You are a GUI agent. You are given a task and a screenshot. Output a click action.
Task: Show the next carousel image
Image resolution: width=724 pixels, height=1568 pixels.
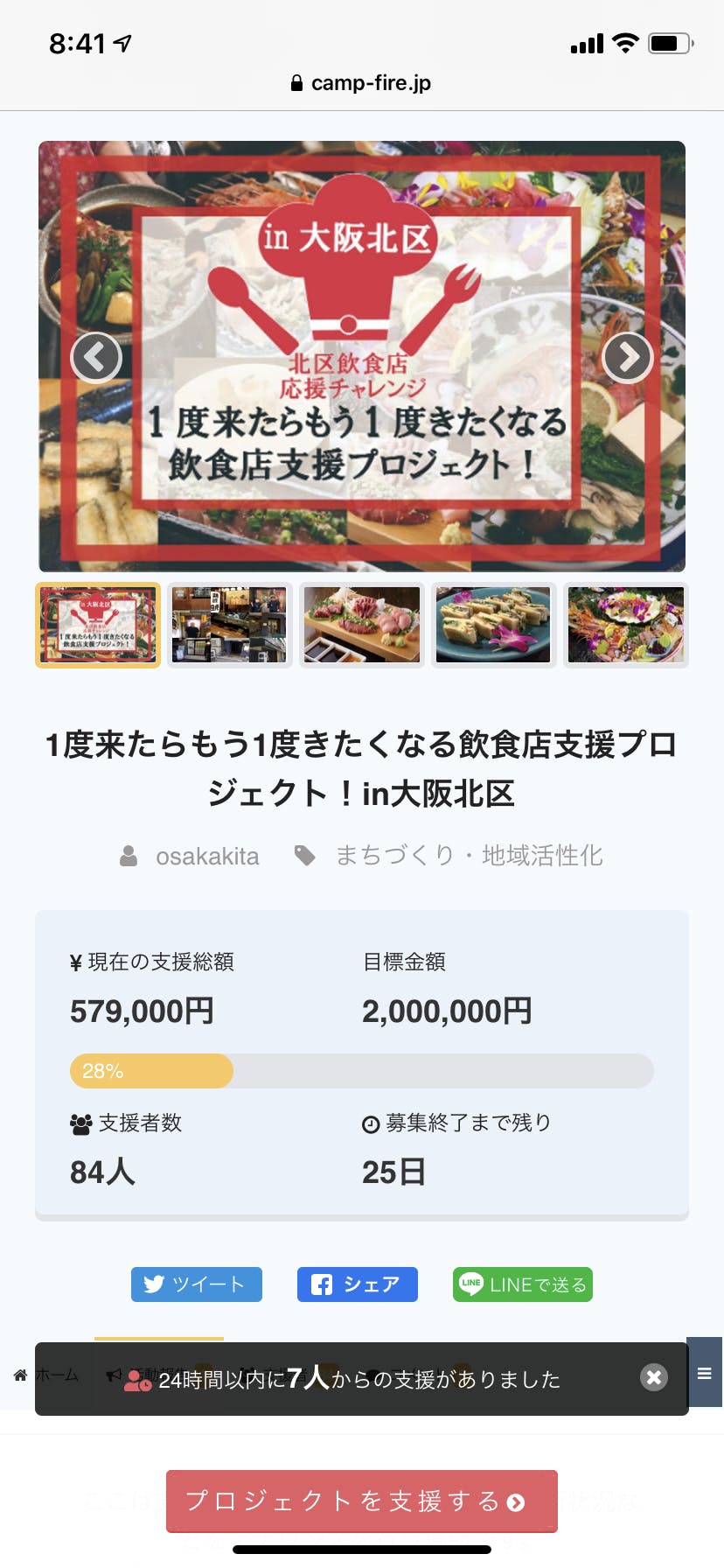(627, 357)
